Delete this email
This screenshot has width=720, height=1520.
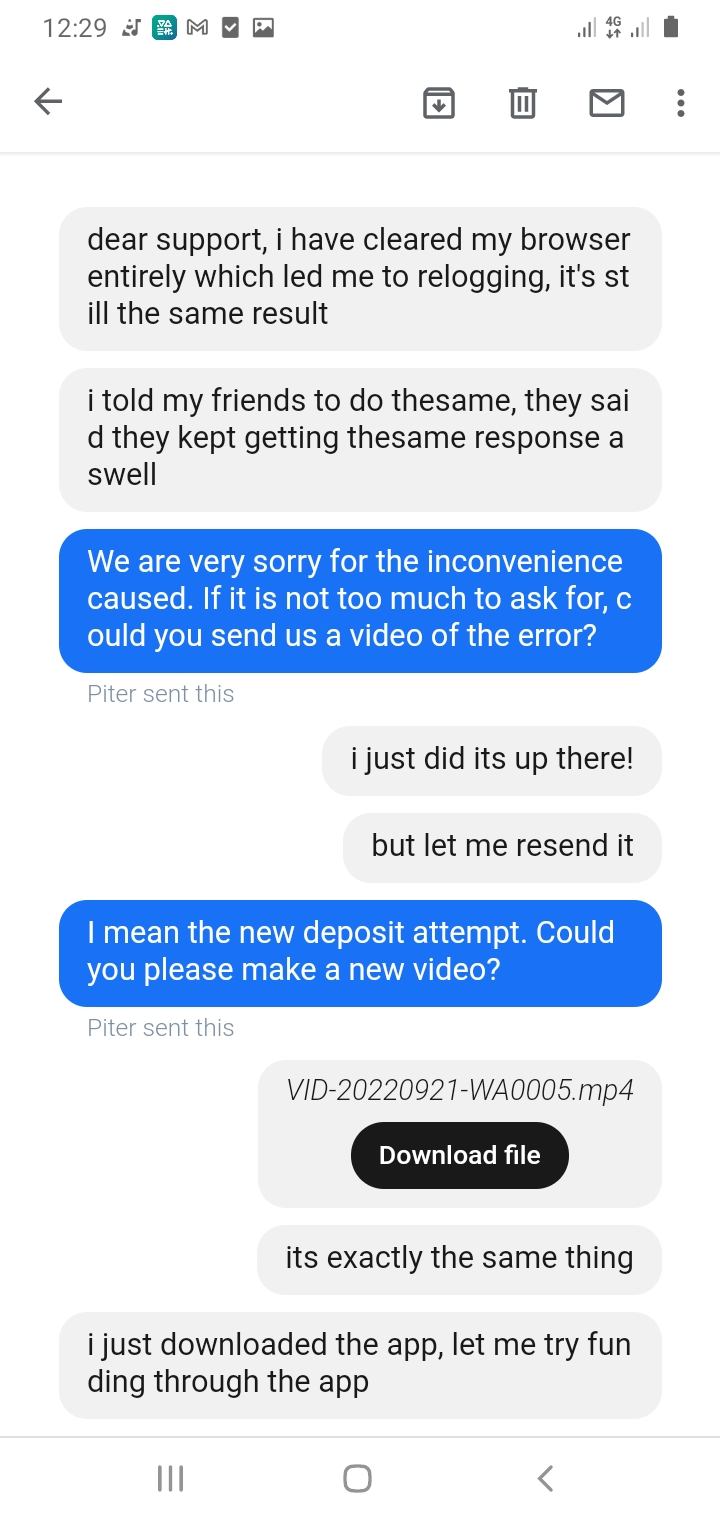coord(522,102)
